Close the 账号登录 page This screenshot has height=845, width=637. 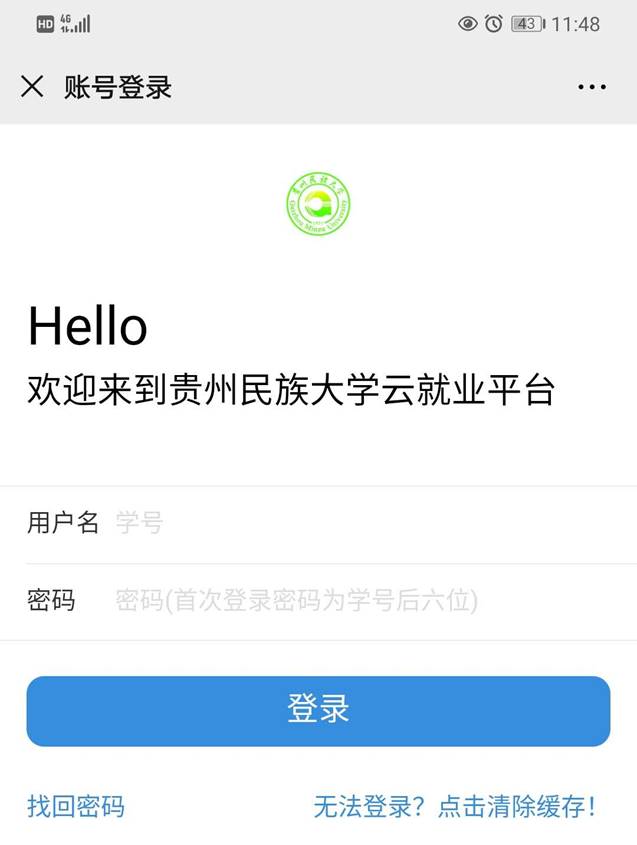click(32, 87)
